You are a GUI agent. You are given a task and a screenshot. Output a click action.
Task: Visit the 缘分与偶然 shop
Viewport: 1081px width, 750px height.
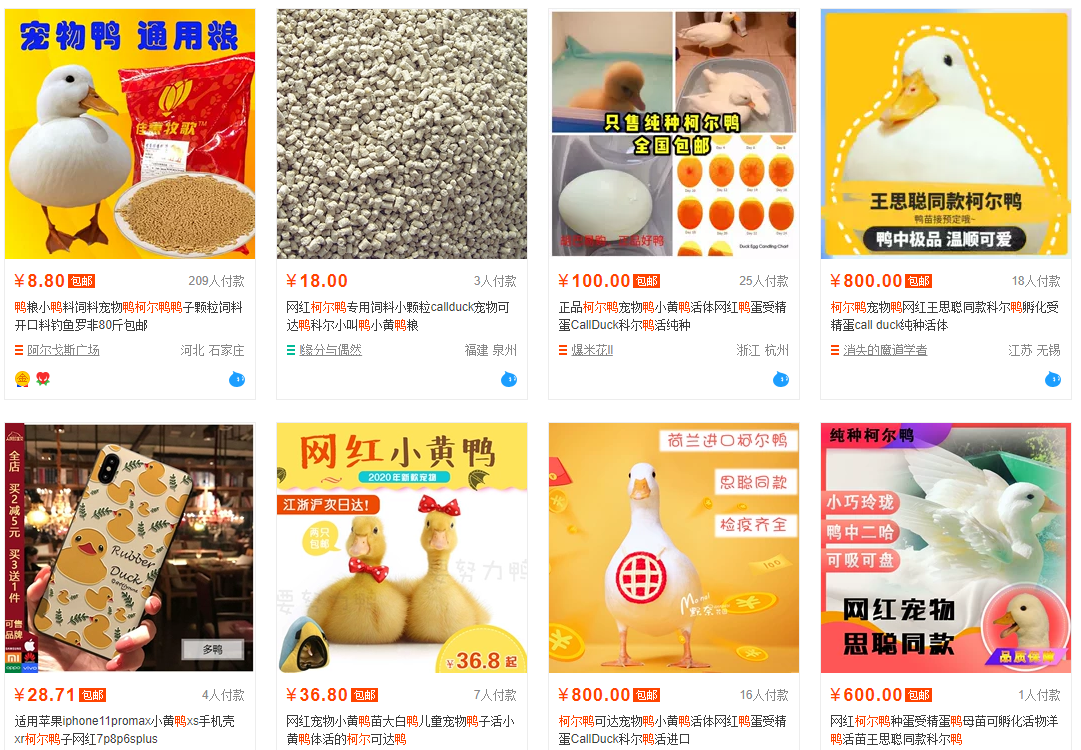[x=331, y=350]
